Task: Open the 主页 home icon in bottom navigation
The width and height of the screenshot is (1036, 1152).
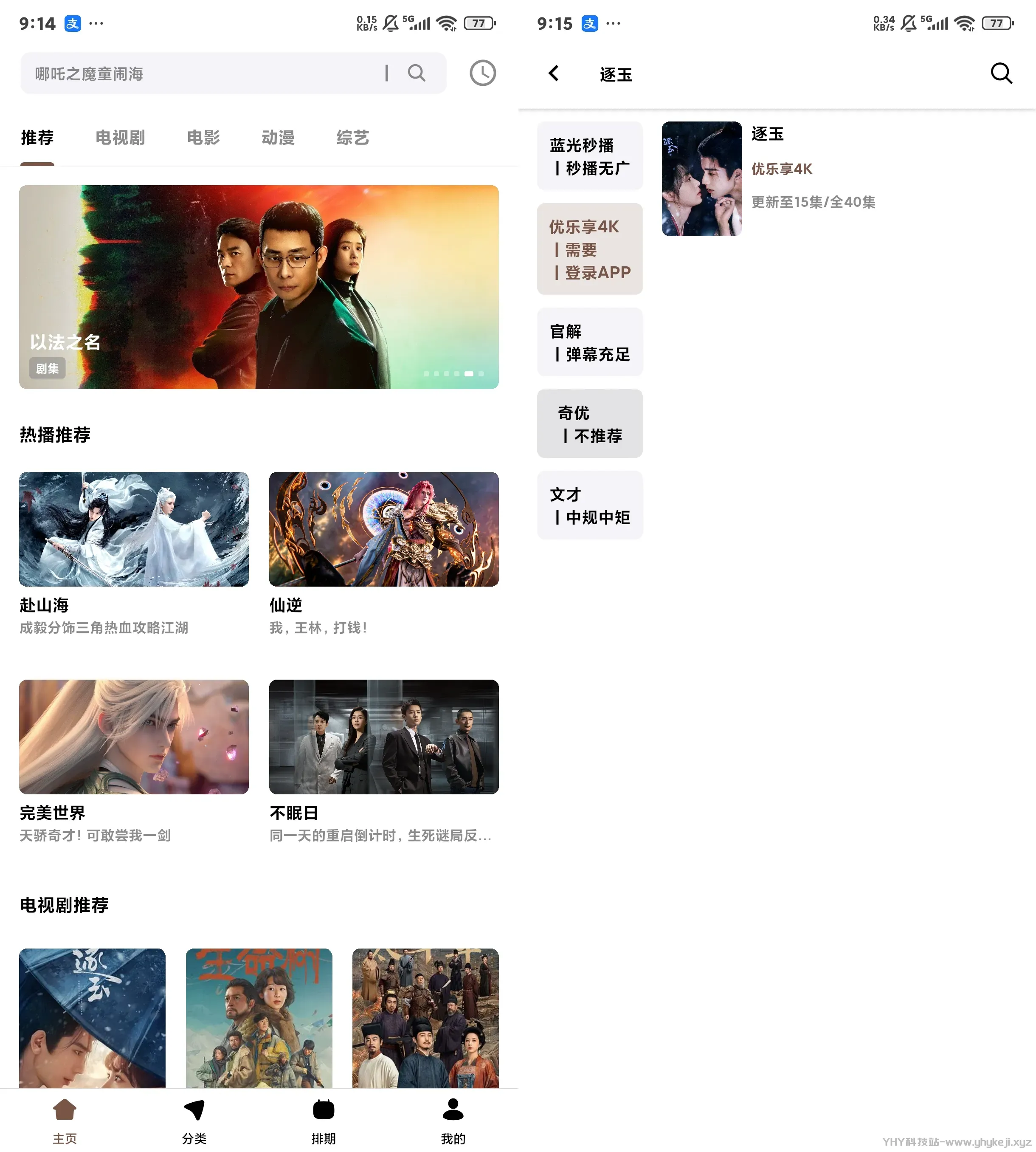Action: (64, 1111)
